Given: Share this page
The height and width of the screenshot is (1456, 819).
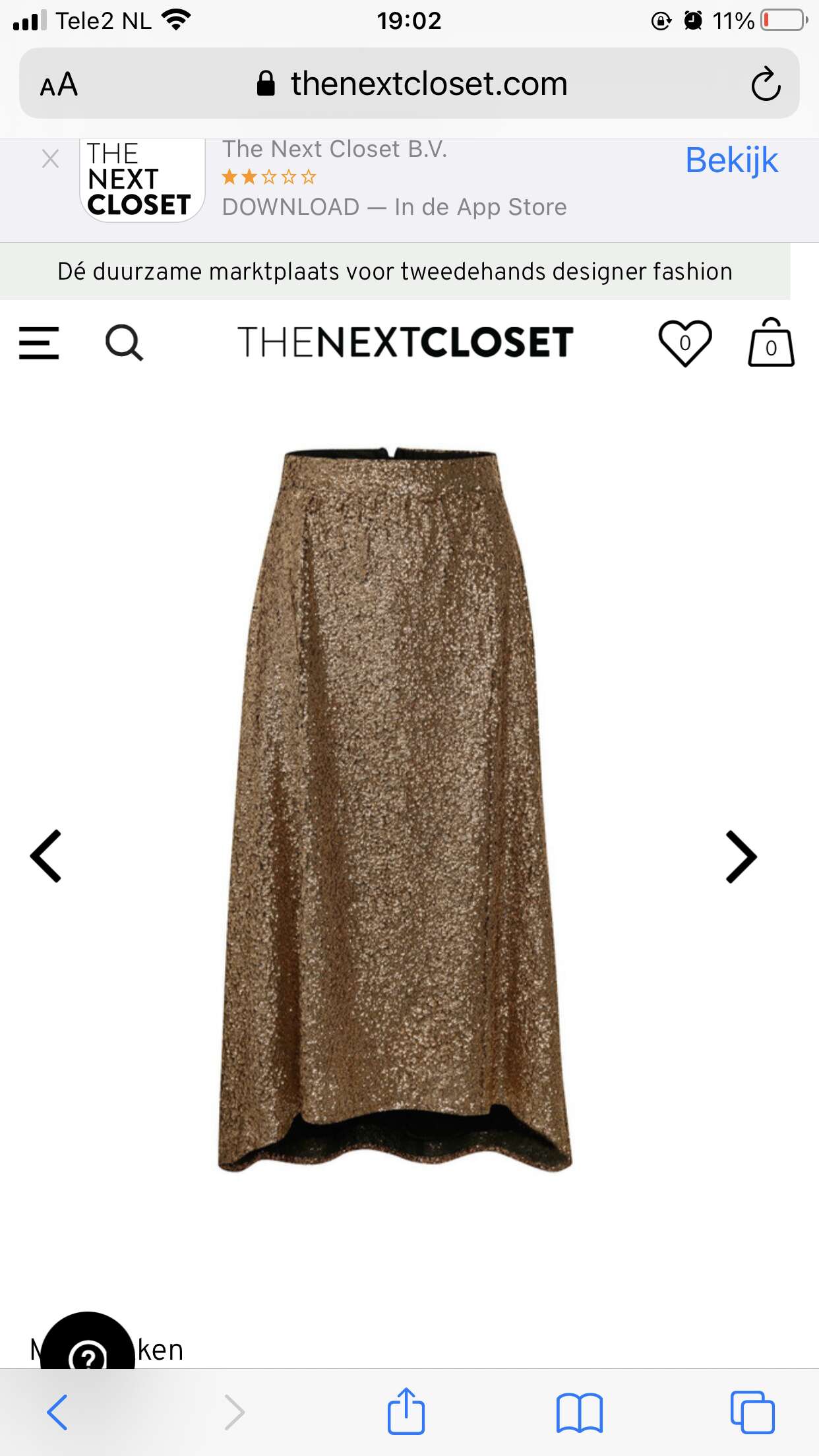Looking at the screenshot, I should click(406, 1411).
